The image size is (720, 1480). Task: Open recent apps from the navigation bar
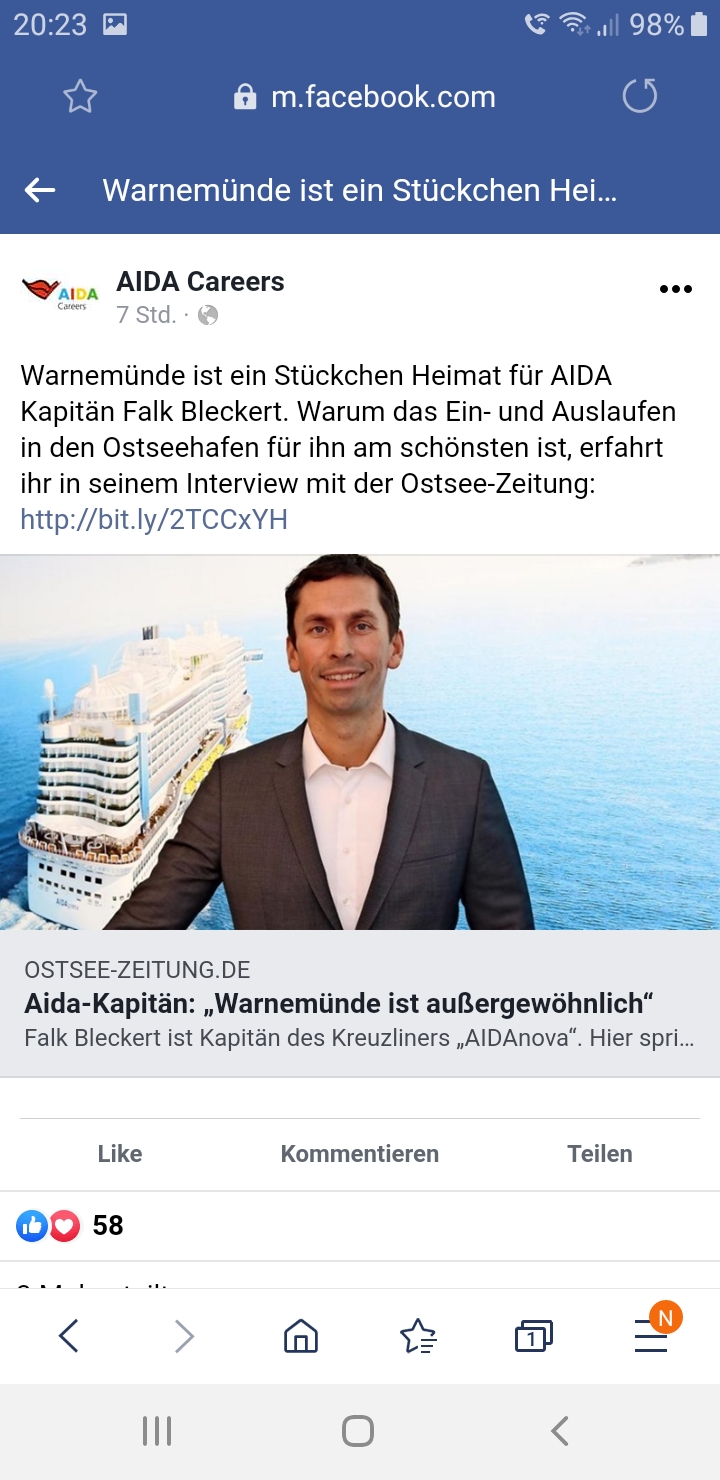pyautogui.click(x=157, y=1431)
